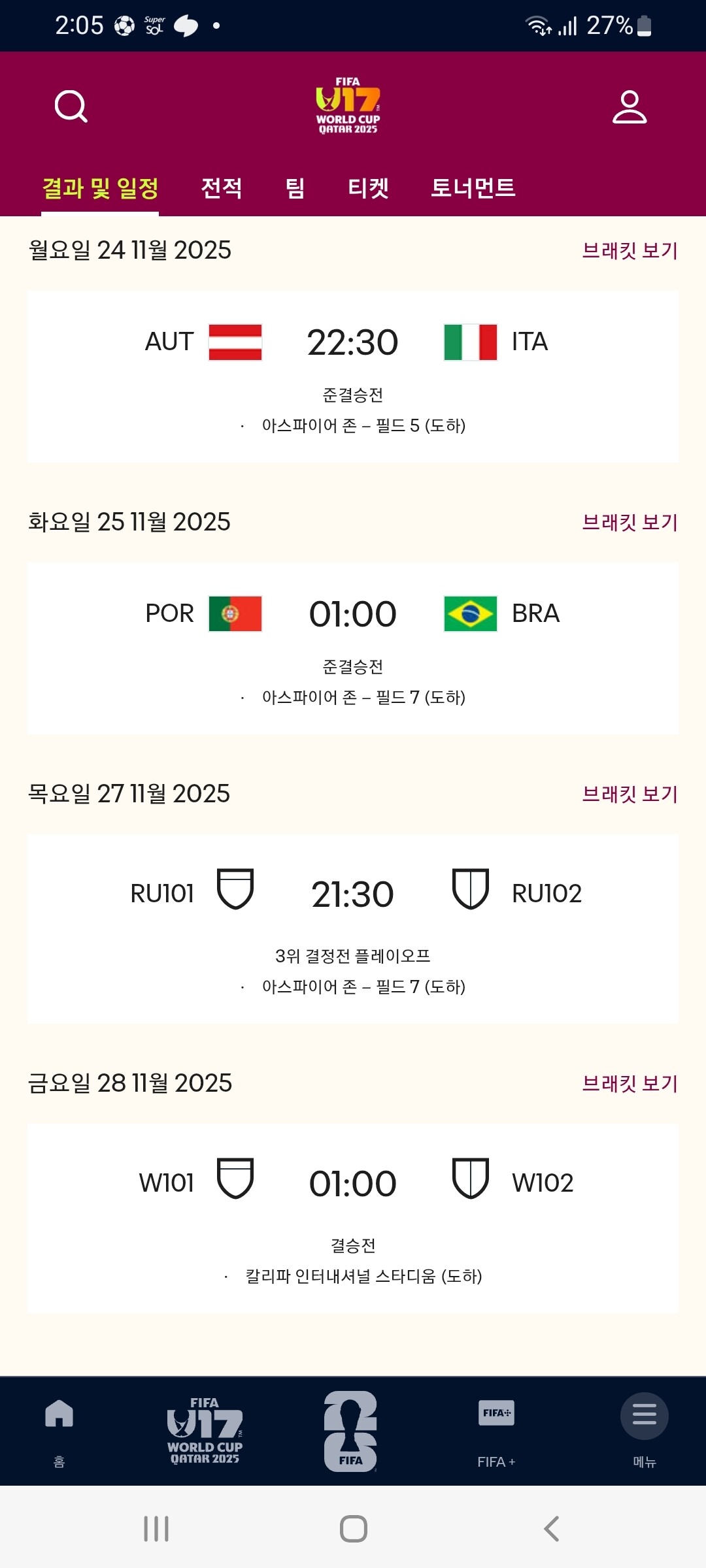Open the FIFA World Cup 26 section
Viewport: 706px width, 1568px height.
350,1431
